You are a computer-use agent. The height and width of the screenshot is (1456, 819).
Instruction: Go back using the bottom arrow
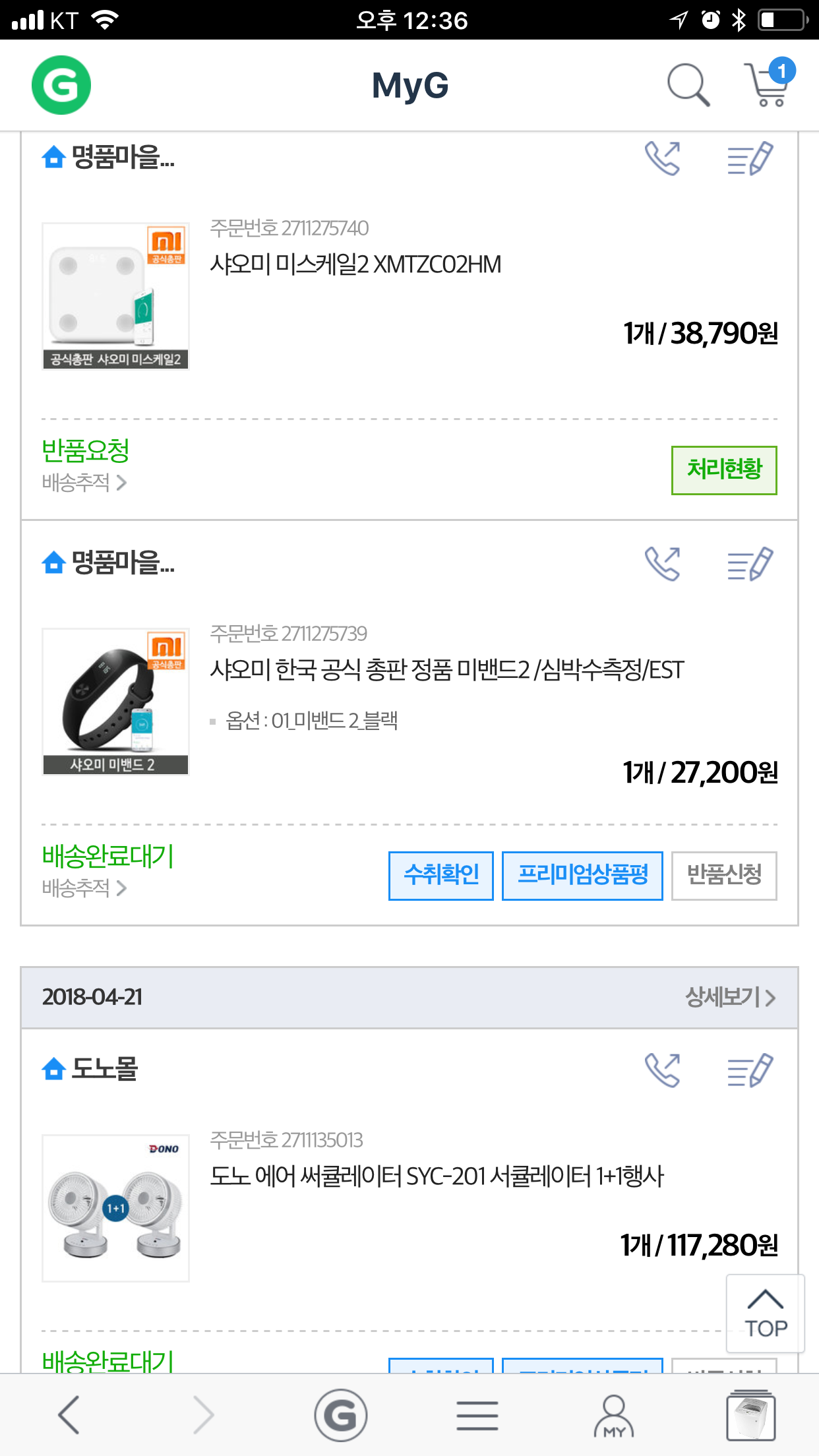point(69,1415)
